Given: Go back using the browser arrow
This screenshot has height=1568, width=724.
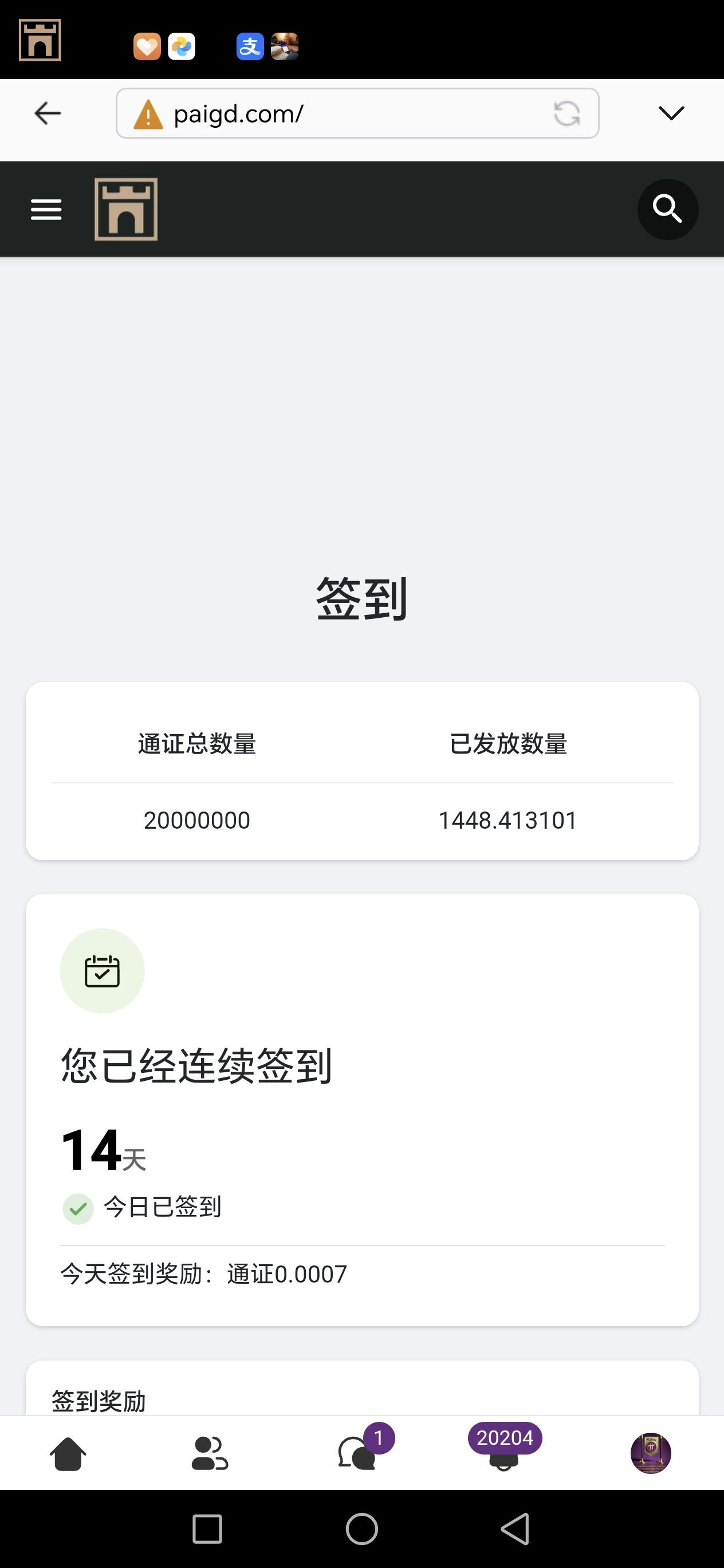Looking at the screenshot, I should click(48, 113).
